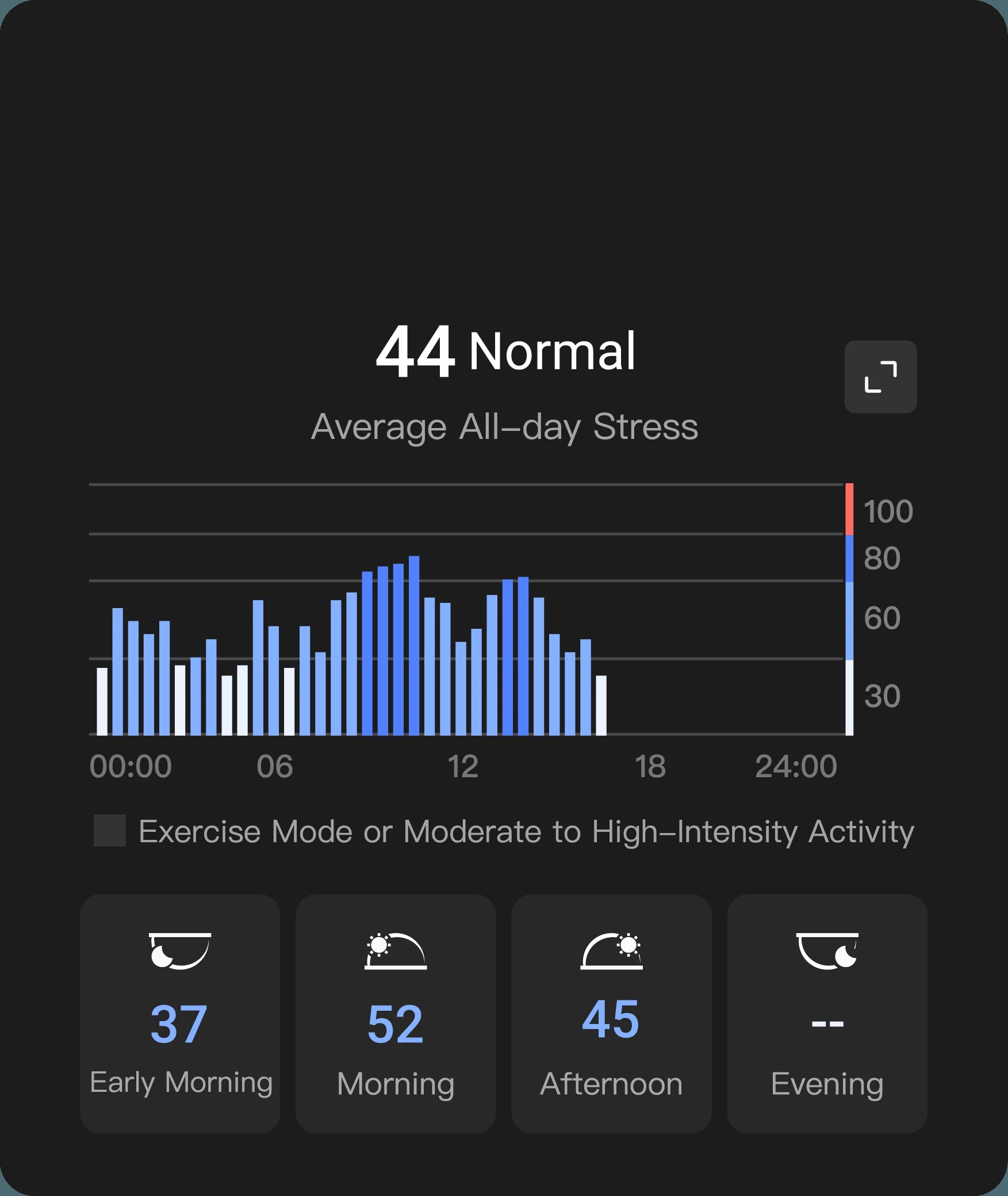1008x1196 pixels.
Task: Click the Average All-day Stress title
Action: (504, 427)
